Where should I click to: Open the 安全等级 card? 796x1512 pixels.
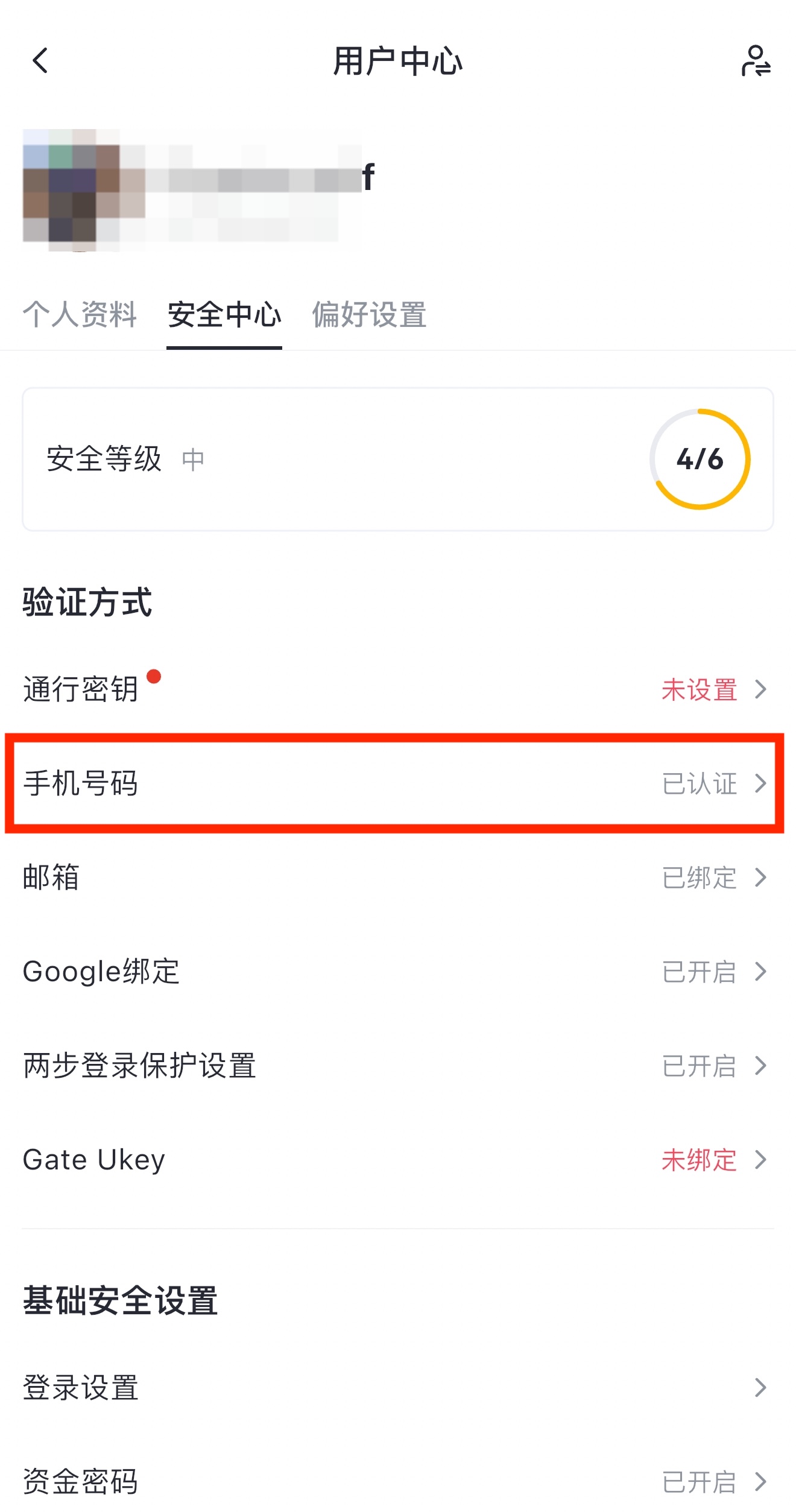click(x=398, y=460)
